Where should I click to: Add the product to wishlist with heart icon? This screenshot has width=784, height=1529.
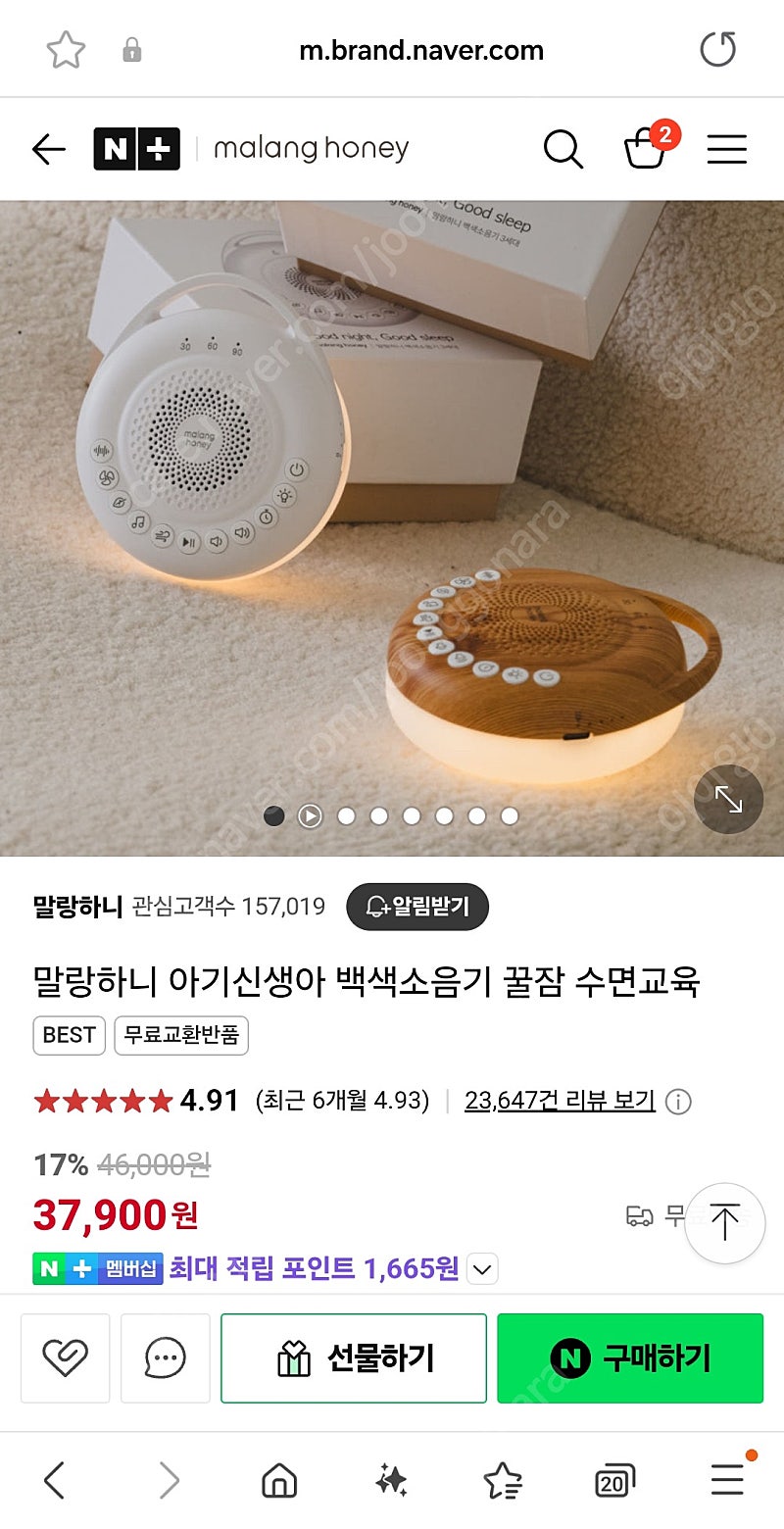[66, 1358]
